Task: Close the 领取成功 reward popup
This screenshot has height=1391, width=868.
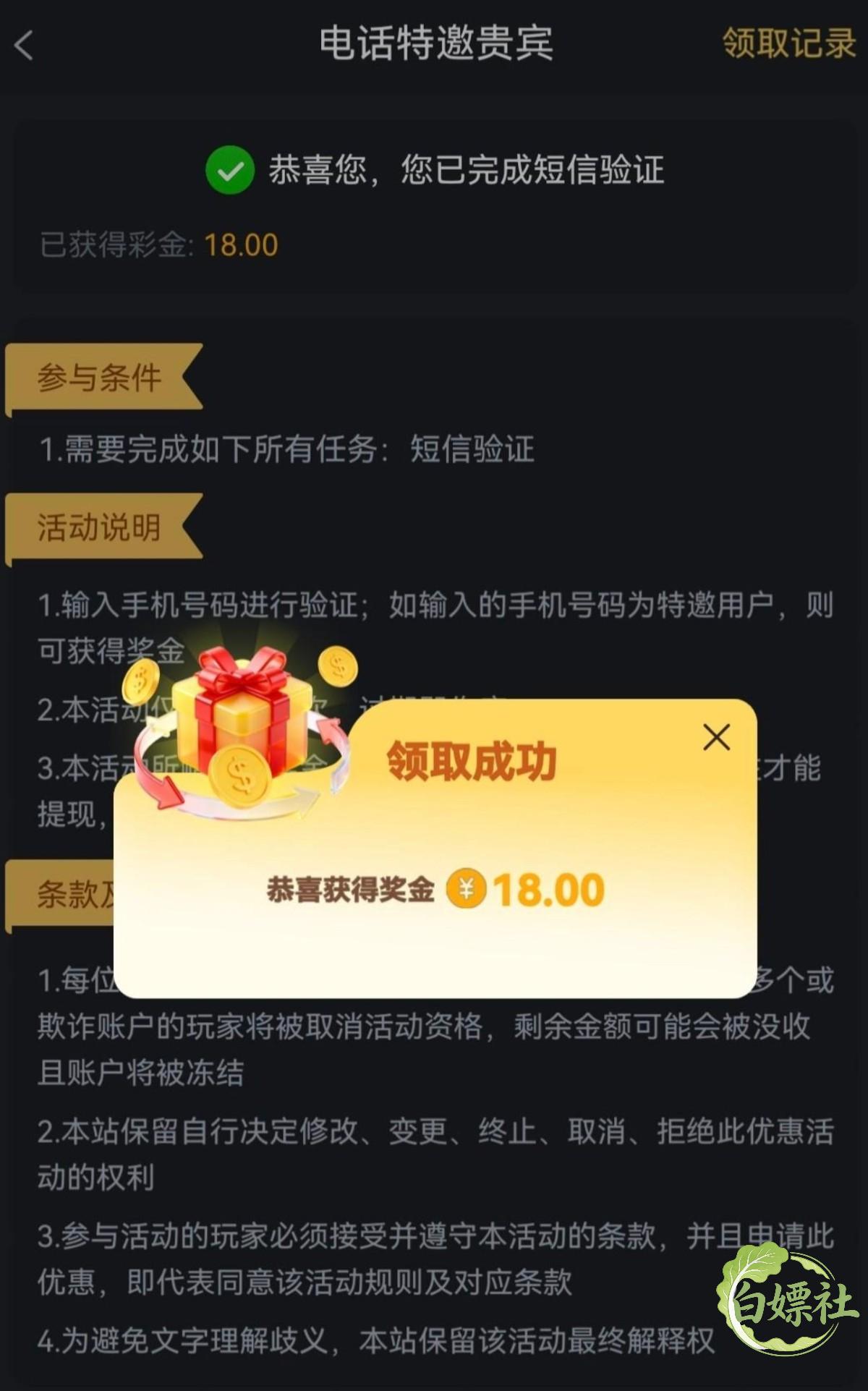Action: [x=716, y=737]
